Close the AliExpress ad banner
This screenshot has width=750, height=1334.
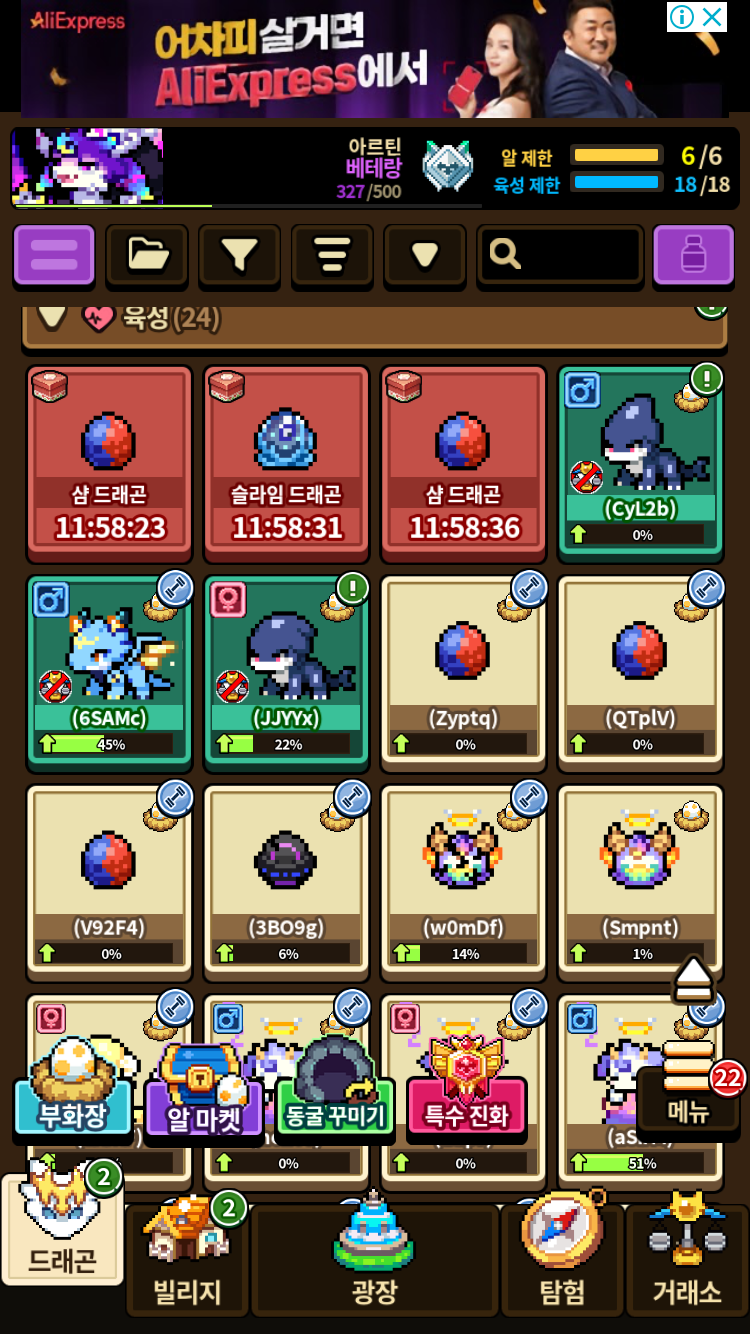point(711,17)
